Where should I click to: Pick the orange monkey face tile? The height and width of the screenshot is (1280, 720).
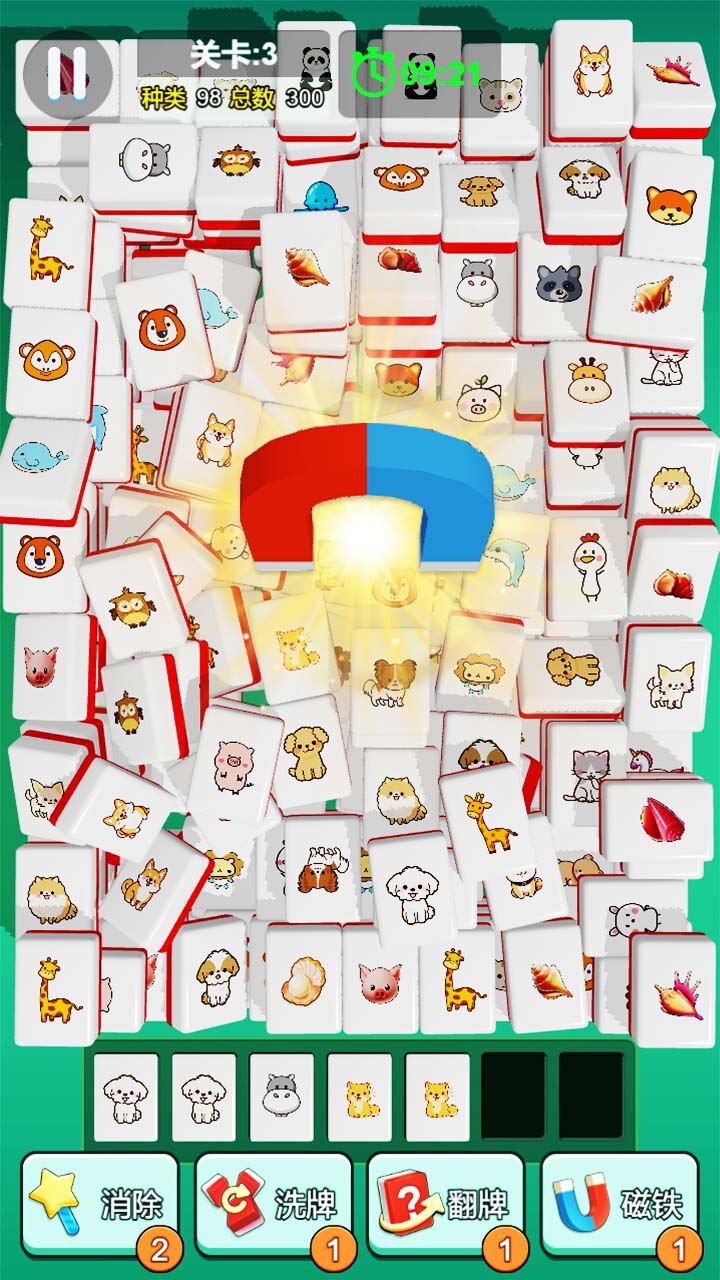[46, 359]
